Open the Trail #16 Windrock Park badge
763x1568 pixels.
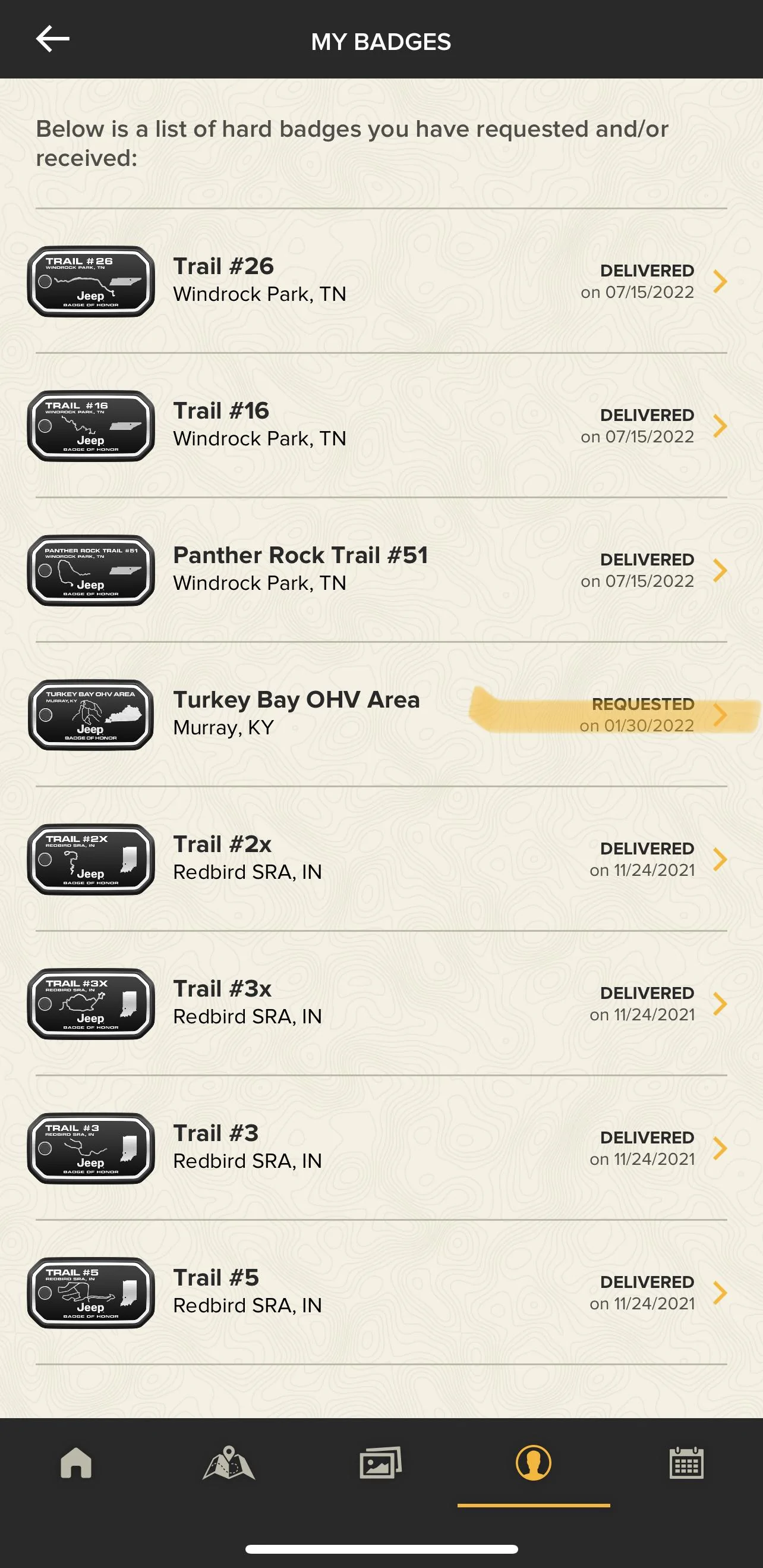381,426
